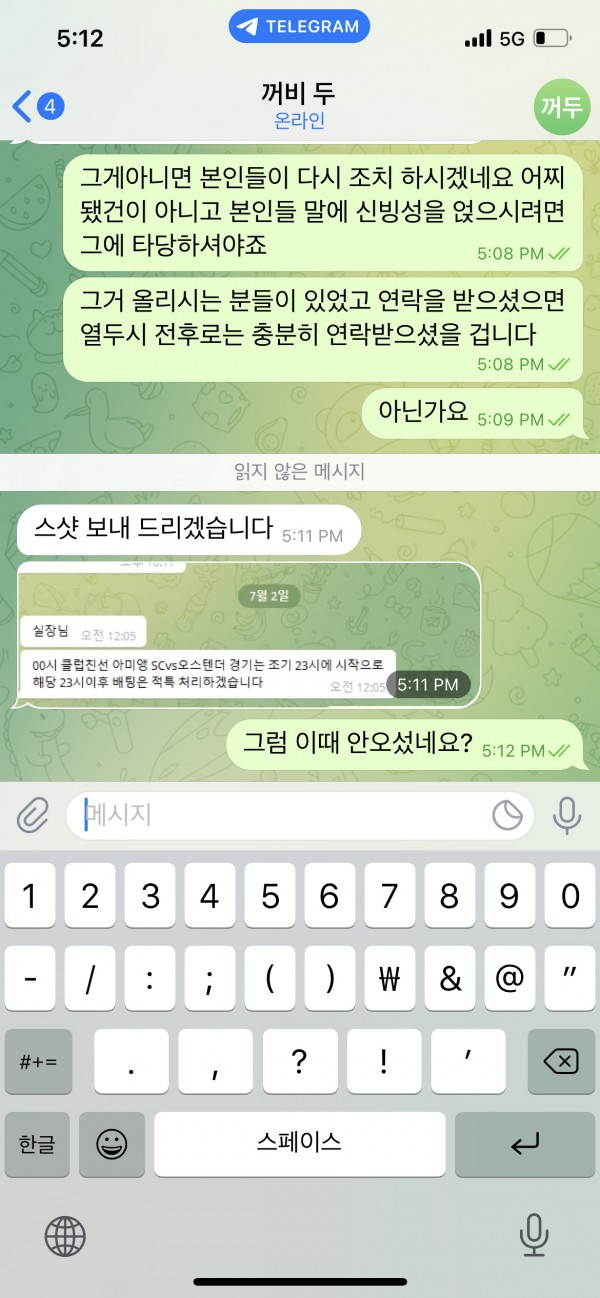Switch keyboards with globe icon

(x=65, y=1236)
